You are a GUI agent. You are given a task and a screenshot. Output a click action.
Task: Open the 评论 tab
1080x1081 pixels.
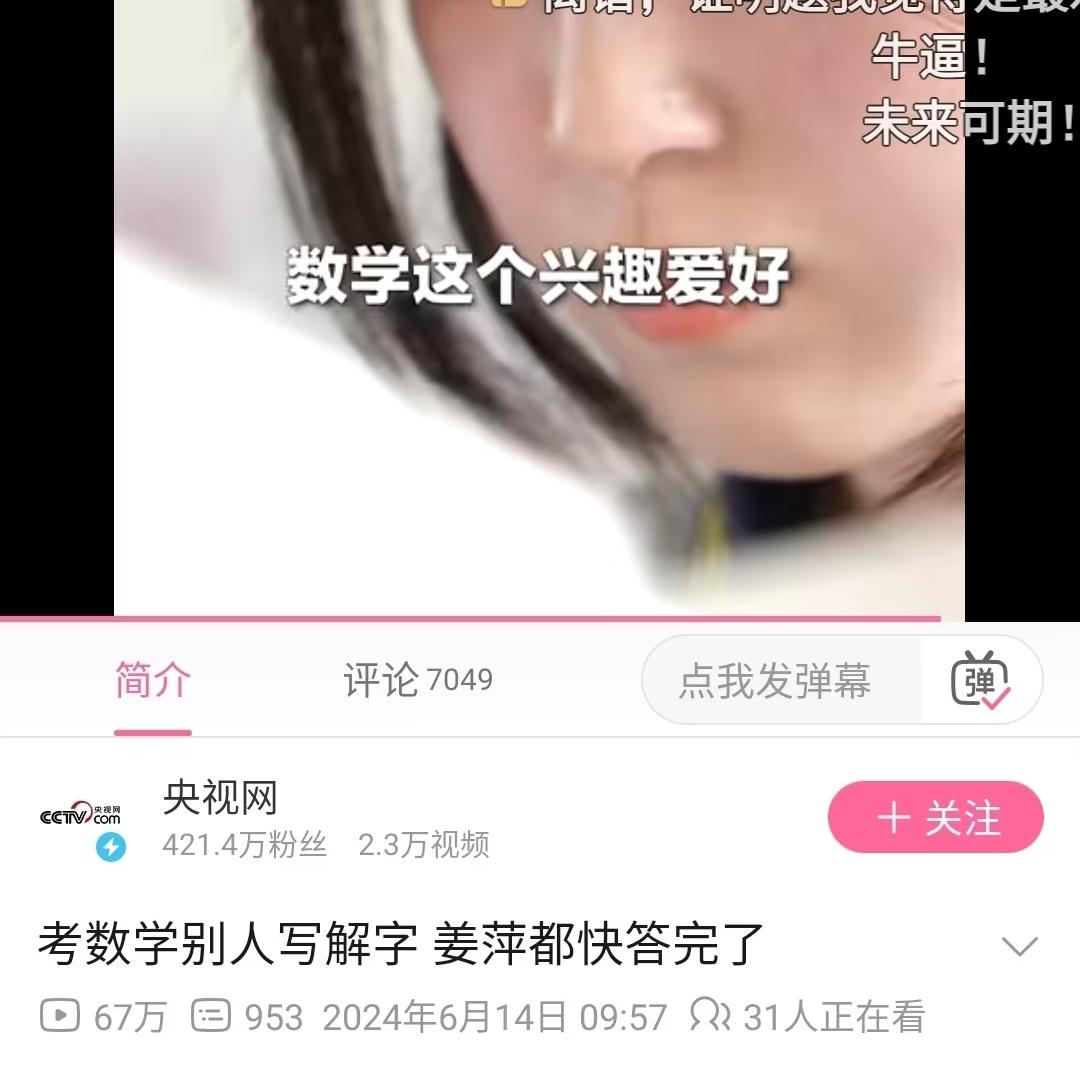click(417, 681)
